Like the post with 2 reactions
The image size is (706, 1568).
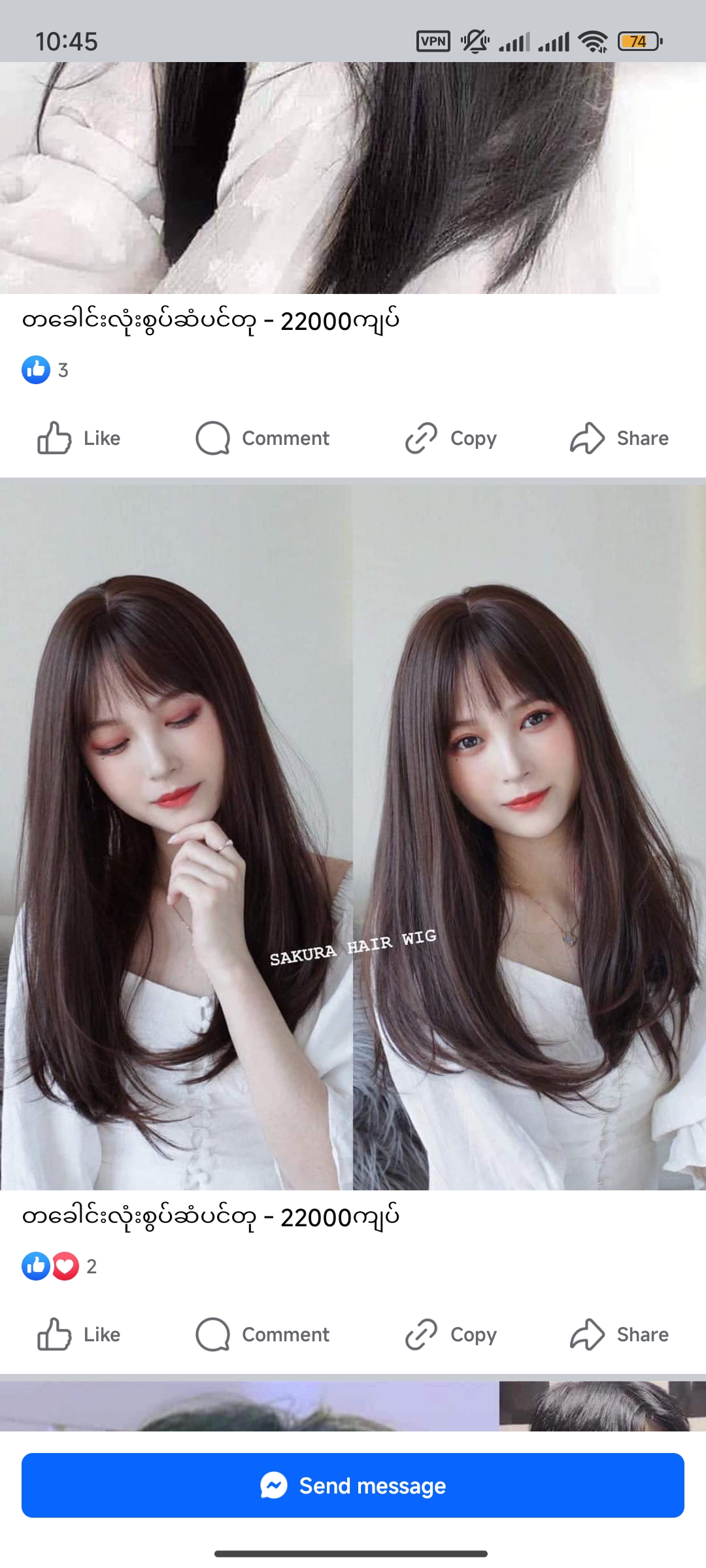pyautogui.click(x=79, y=1334)
